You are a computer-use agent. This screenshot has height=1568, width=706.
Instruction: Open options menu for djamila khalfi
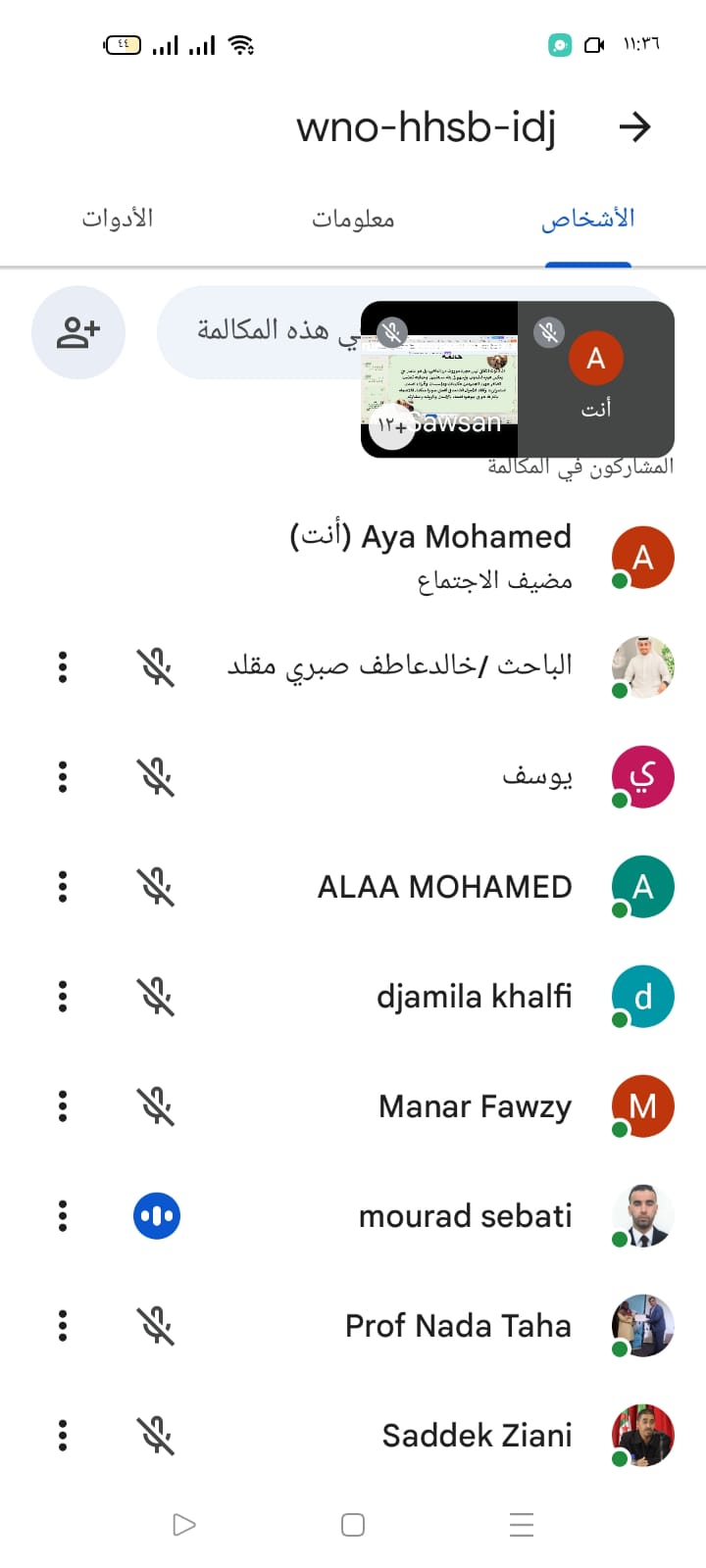(63, 997)
